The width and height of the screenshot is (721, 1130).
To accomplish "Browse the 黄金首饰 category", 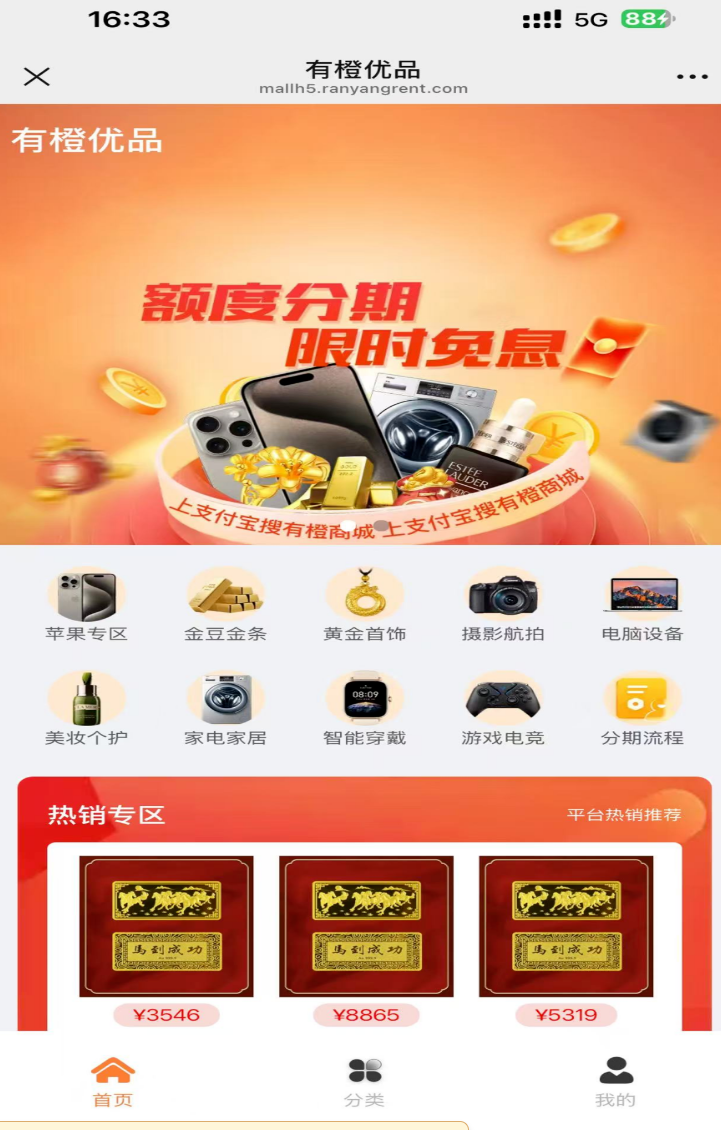I will (364, 604).
